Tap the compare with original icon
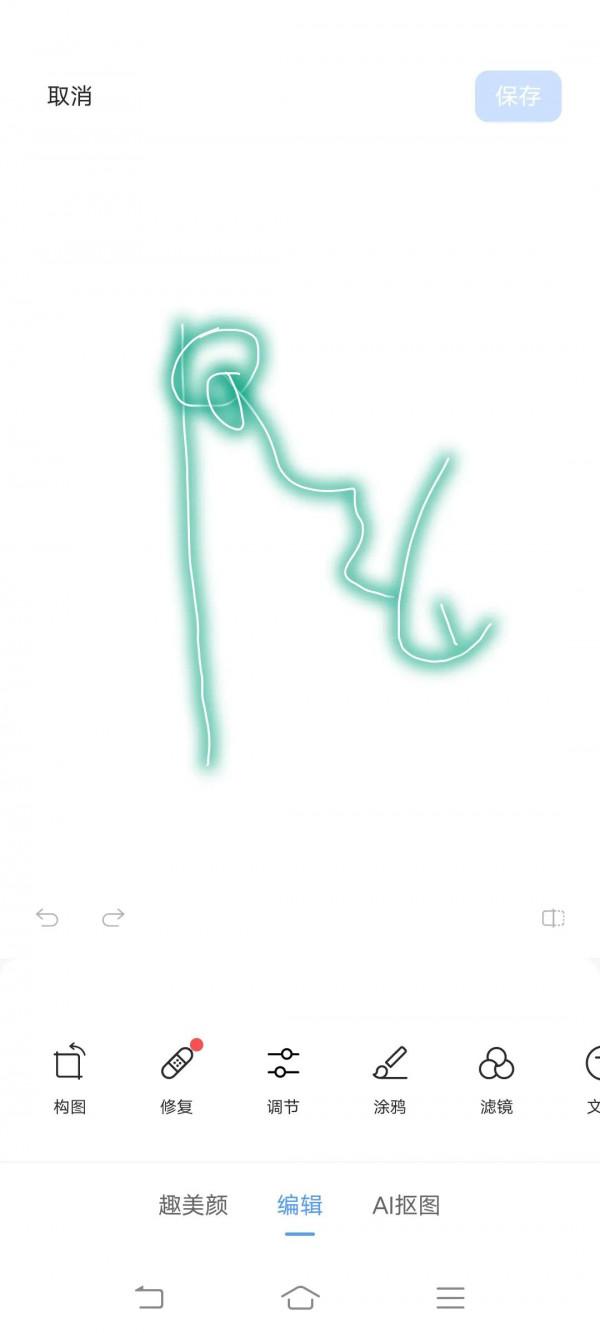 553,918
